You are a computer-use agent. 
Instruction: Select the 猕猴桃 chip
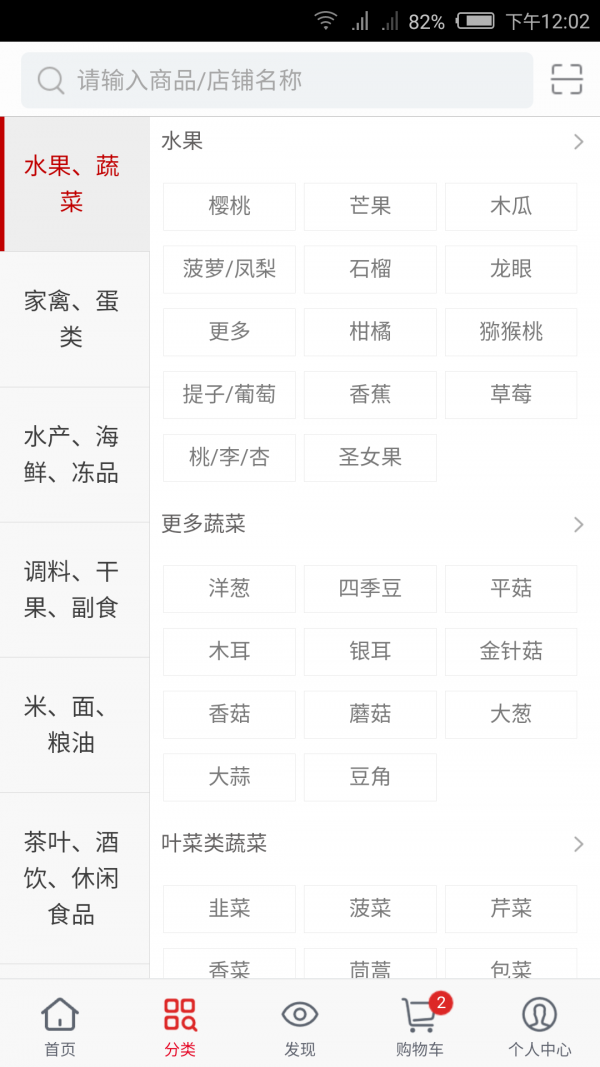tap(511, 332)
